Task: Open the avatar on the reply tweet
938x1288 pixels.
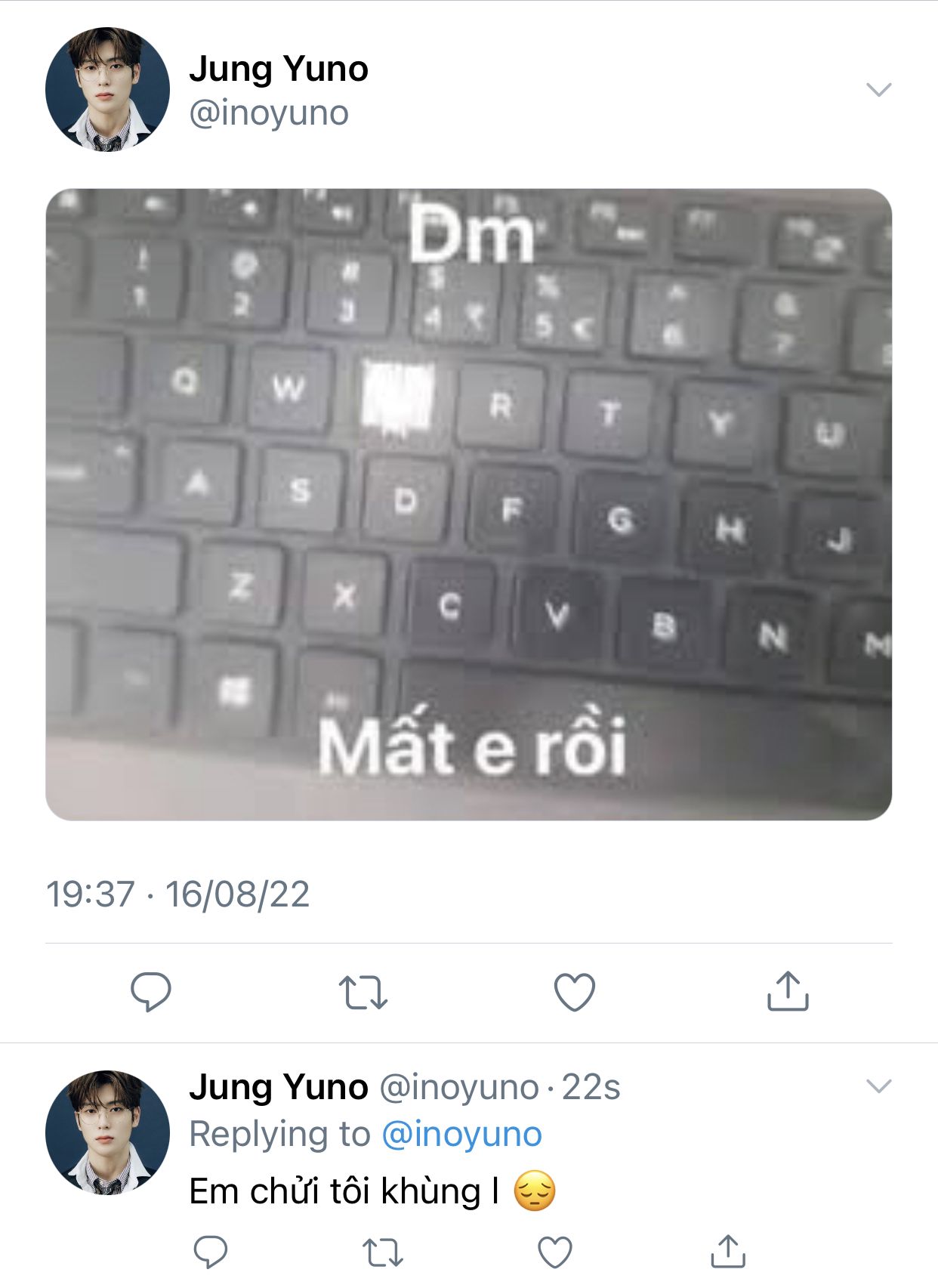Action: [x=107, y=1132]
